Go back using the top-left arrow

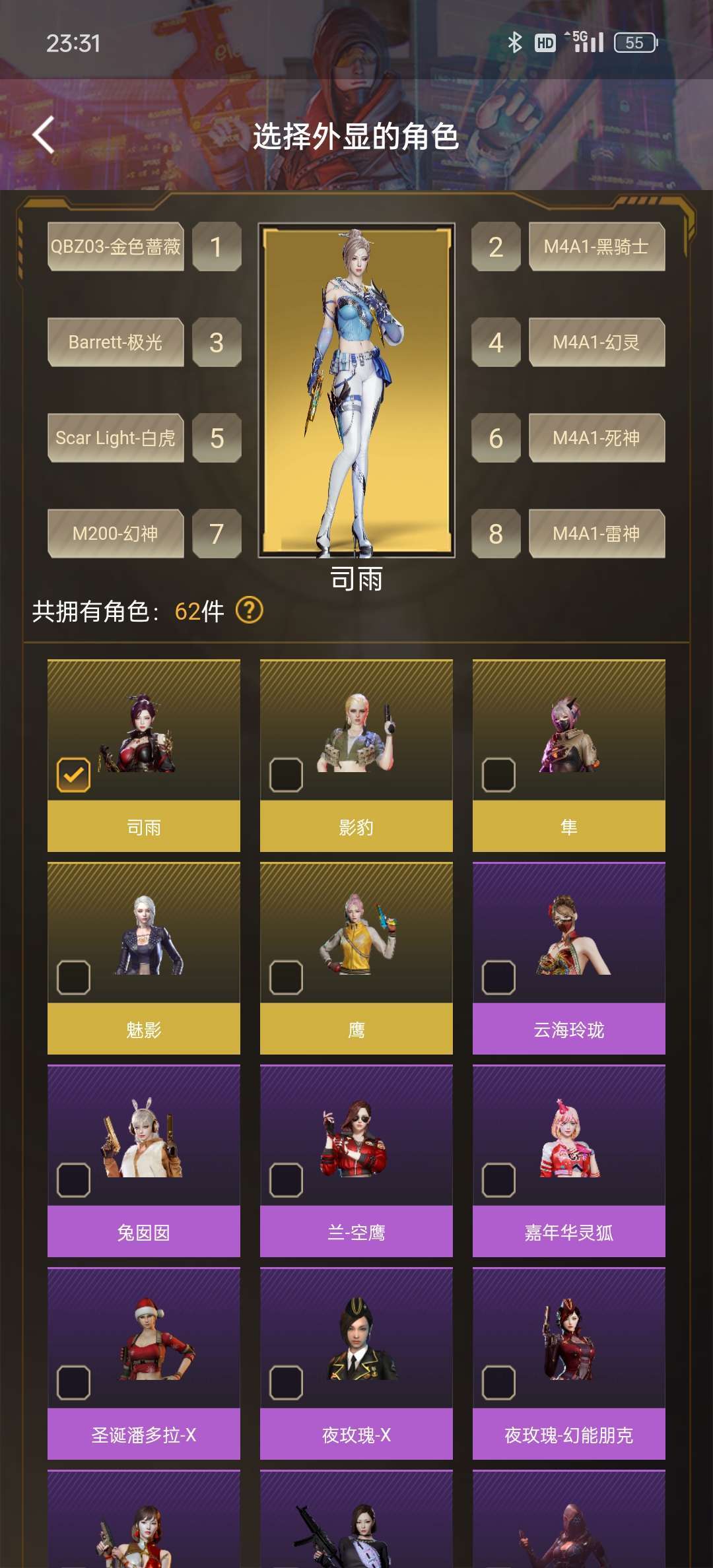(x=44, y=135)
